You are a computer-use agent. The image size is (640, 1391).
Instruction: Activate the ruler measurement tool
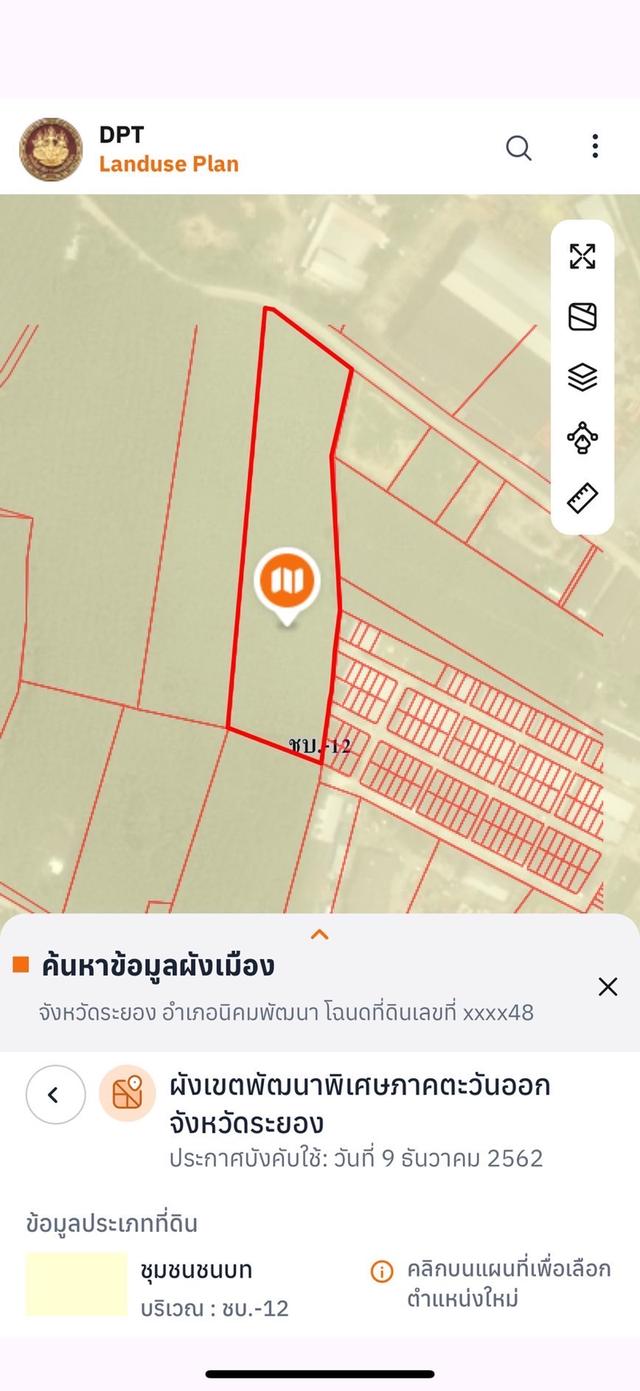tap(582, 498)
